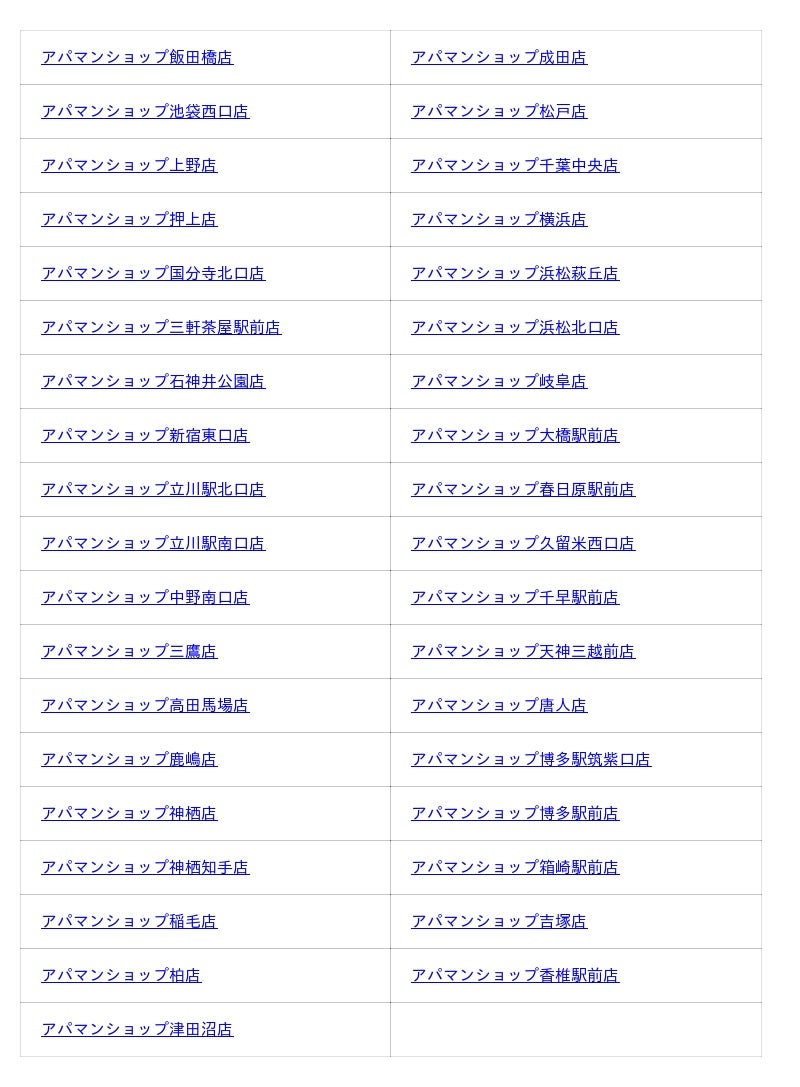Image resolution: width=800 pixels, height=1087 pixels.
Task: Select the アパマンショップ横浜店 link
Action: tap(499, 220)
